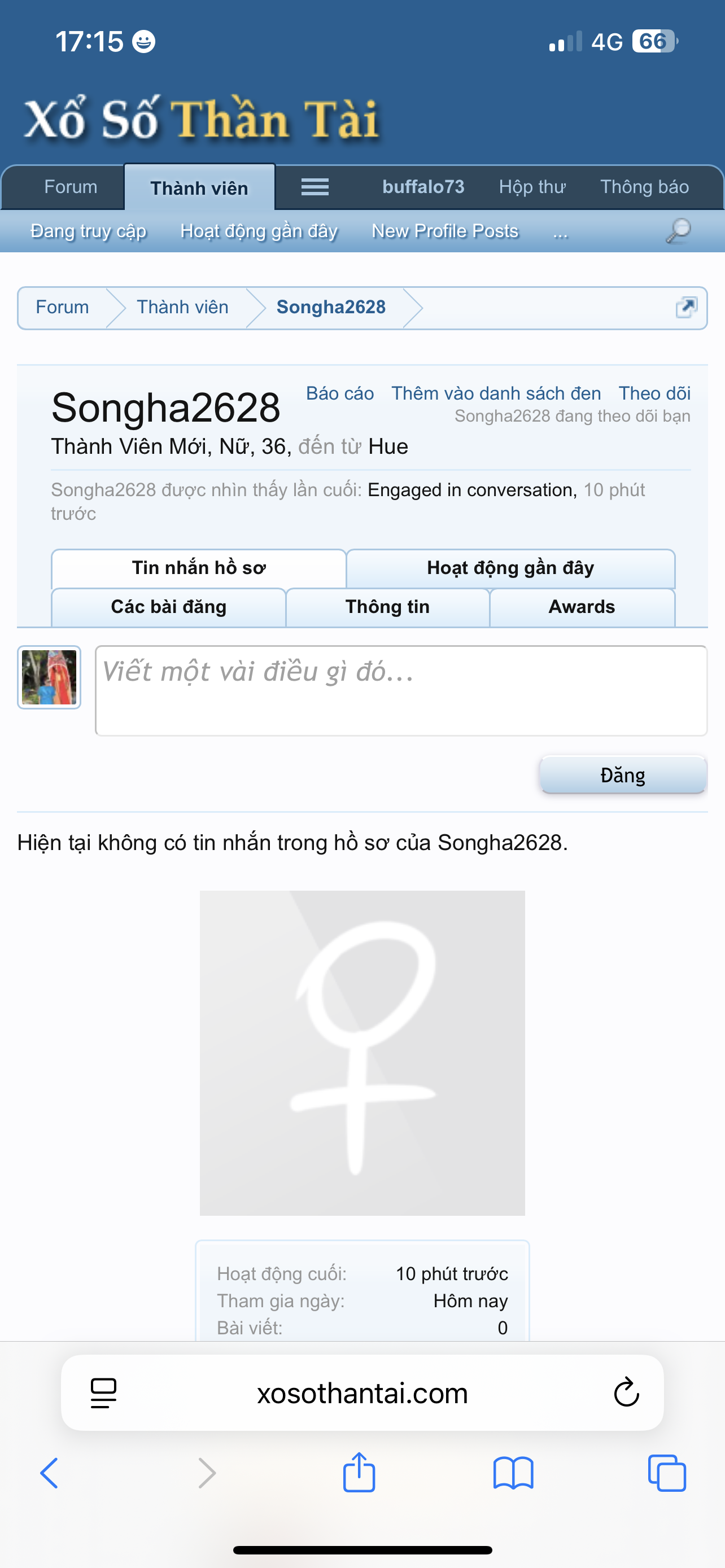Reload the page in Safari
Image resolution: width=725 pixels, height=1568 pixels.
point(626,1392)
